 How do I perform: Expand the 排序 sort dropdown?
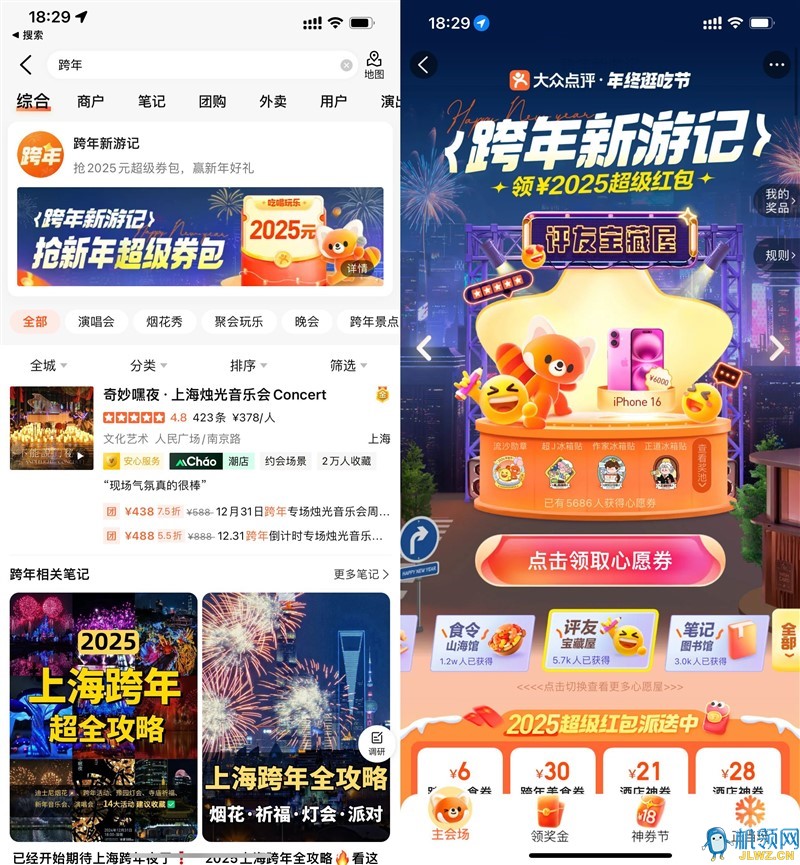(x=248, y=365)
